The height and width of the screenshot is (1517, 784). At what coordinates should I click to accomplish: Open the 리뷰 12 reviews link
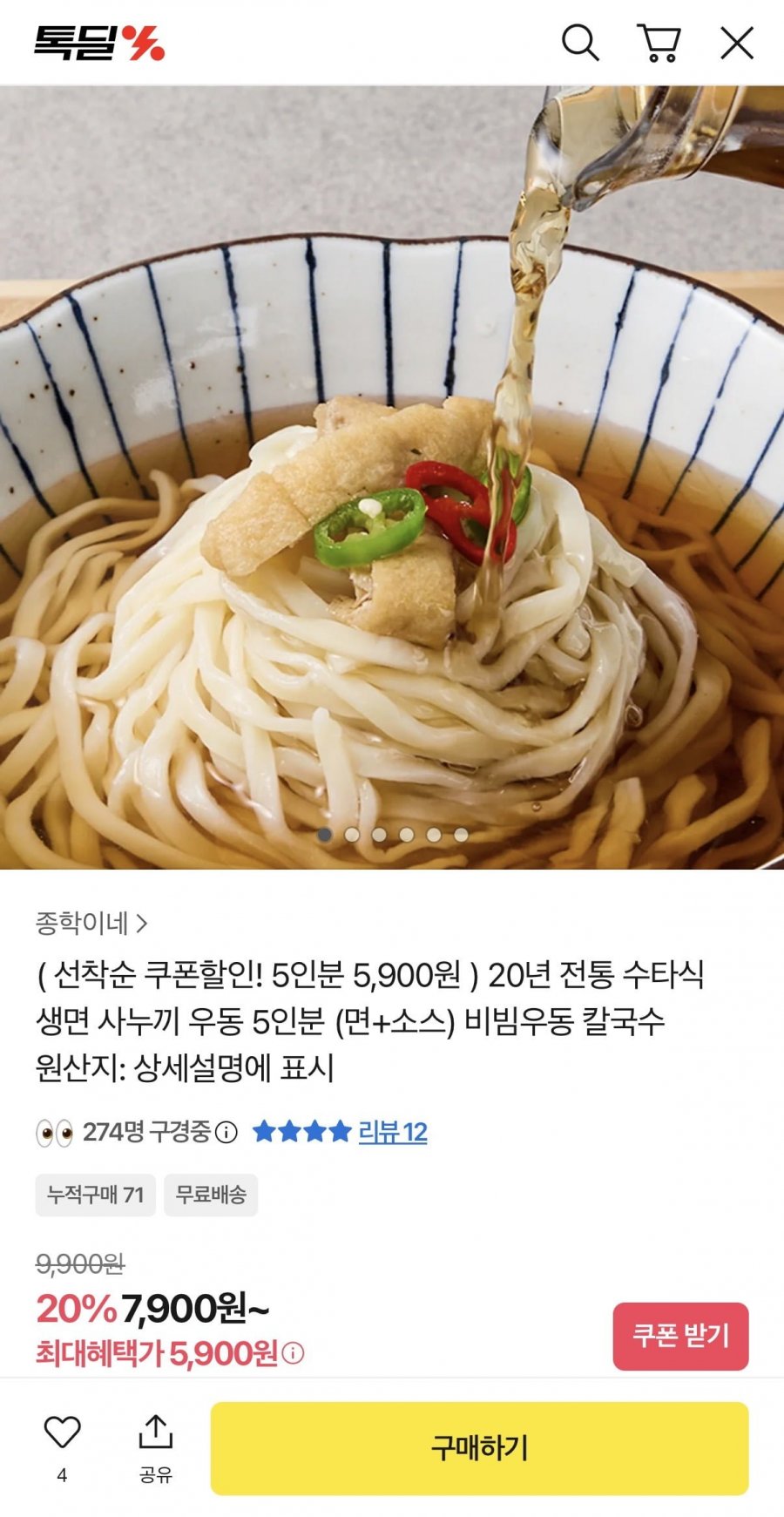tap(392, 1132)
